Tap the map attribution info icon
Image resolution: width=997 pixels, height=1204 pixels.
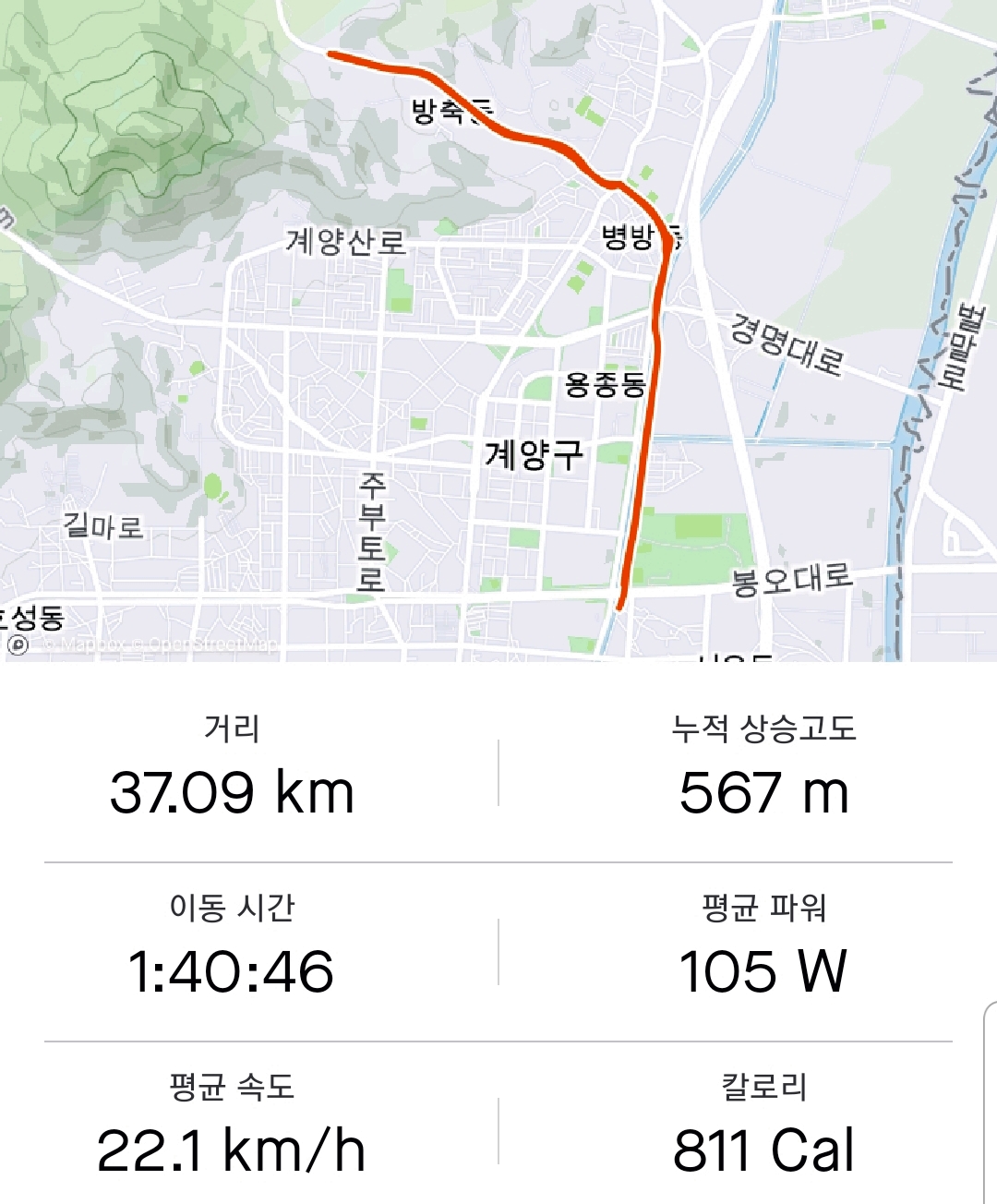tap(18, 645)
